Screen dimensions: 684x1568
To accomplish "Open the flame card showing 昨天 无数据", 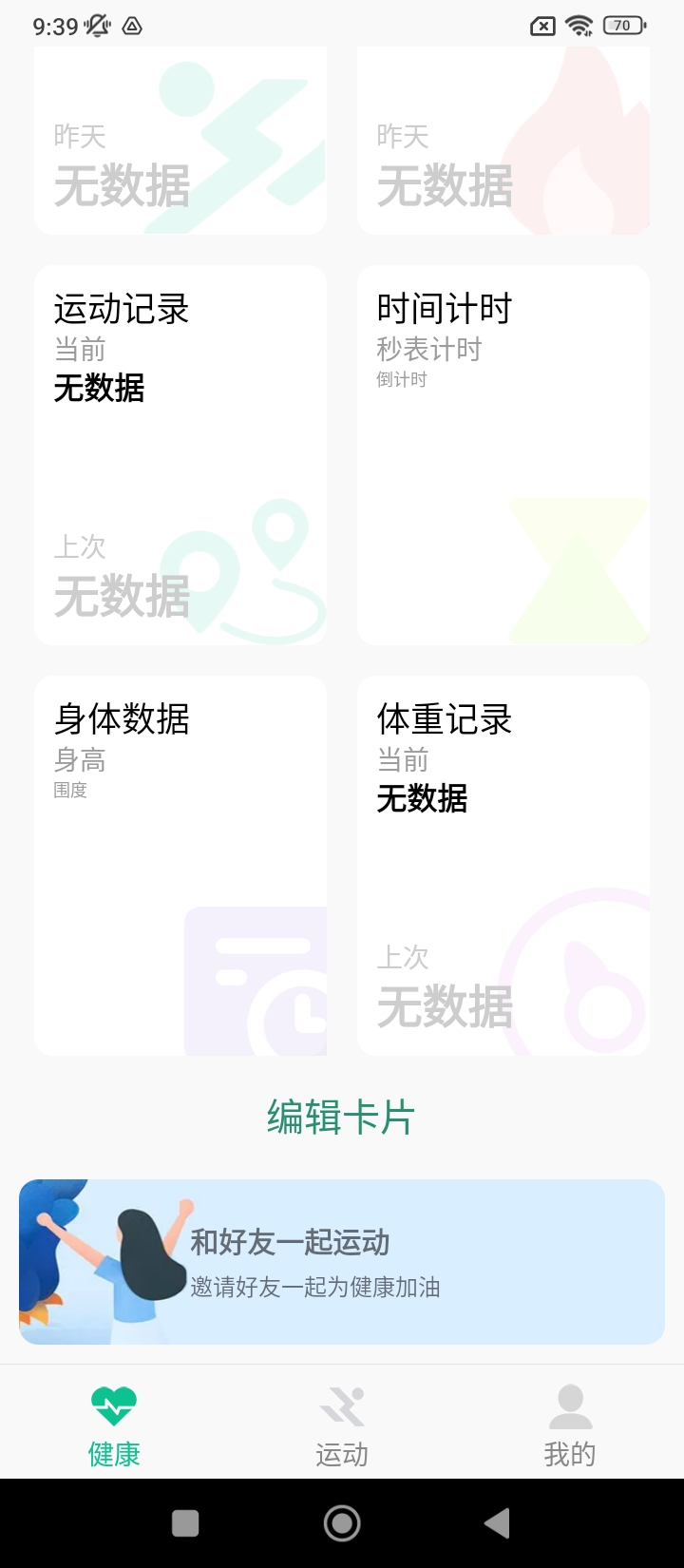I will pos(503,143).
